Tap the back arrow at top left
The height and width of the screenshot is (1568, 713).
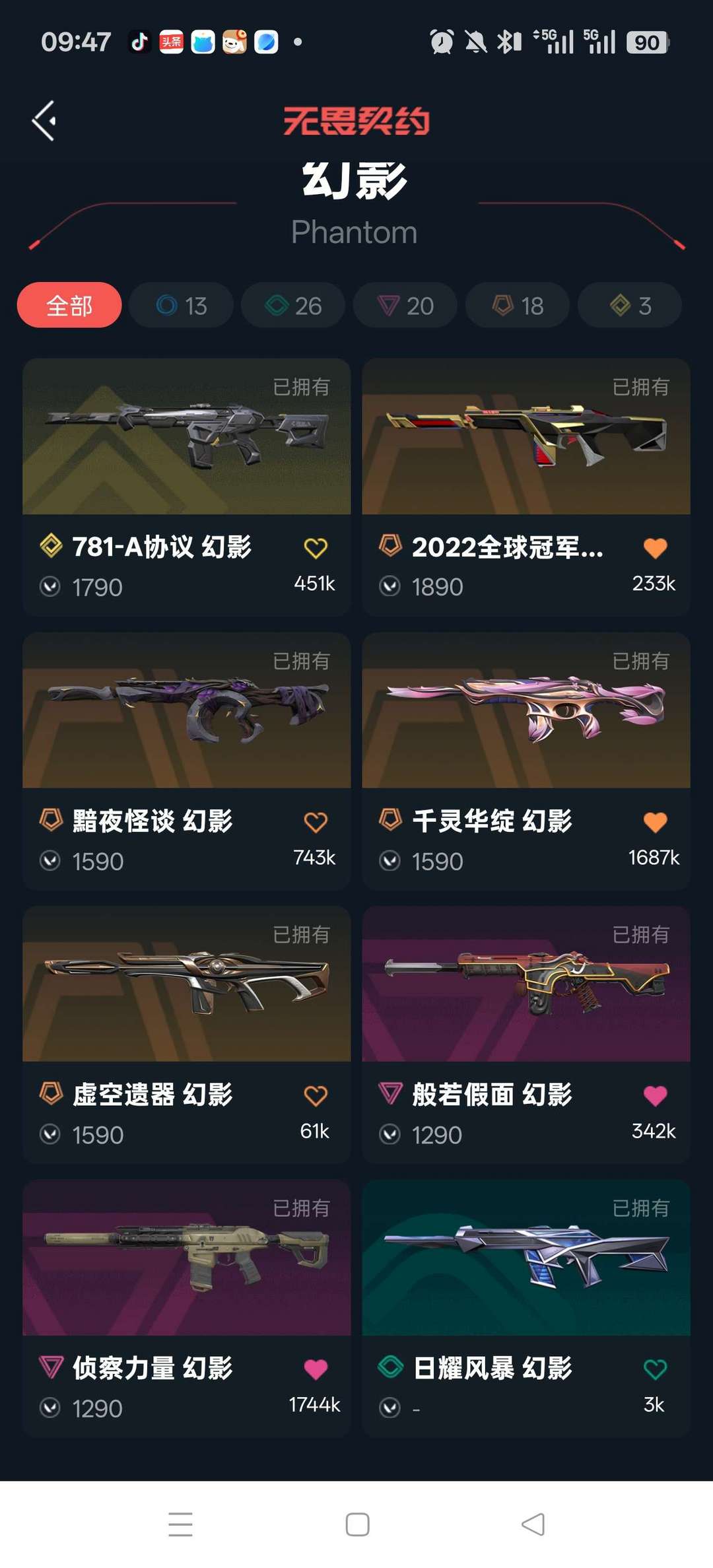(x=44, y=121)
